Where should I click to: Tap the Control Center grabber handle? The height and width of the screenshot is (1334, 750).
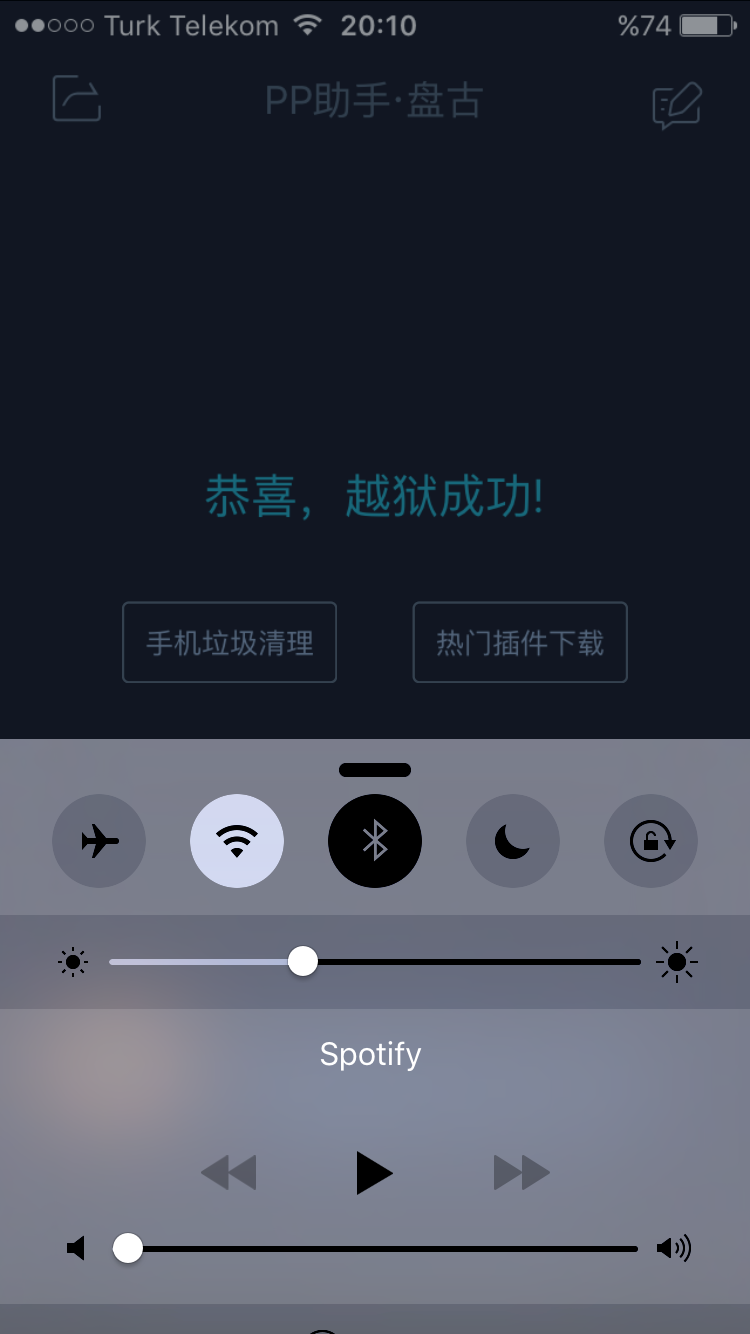375,770
